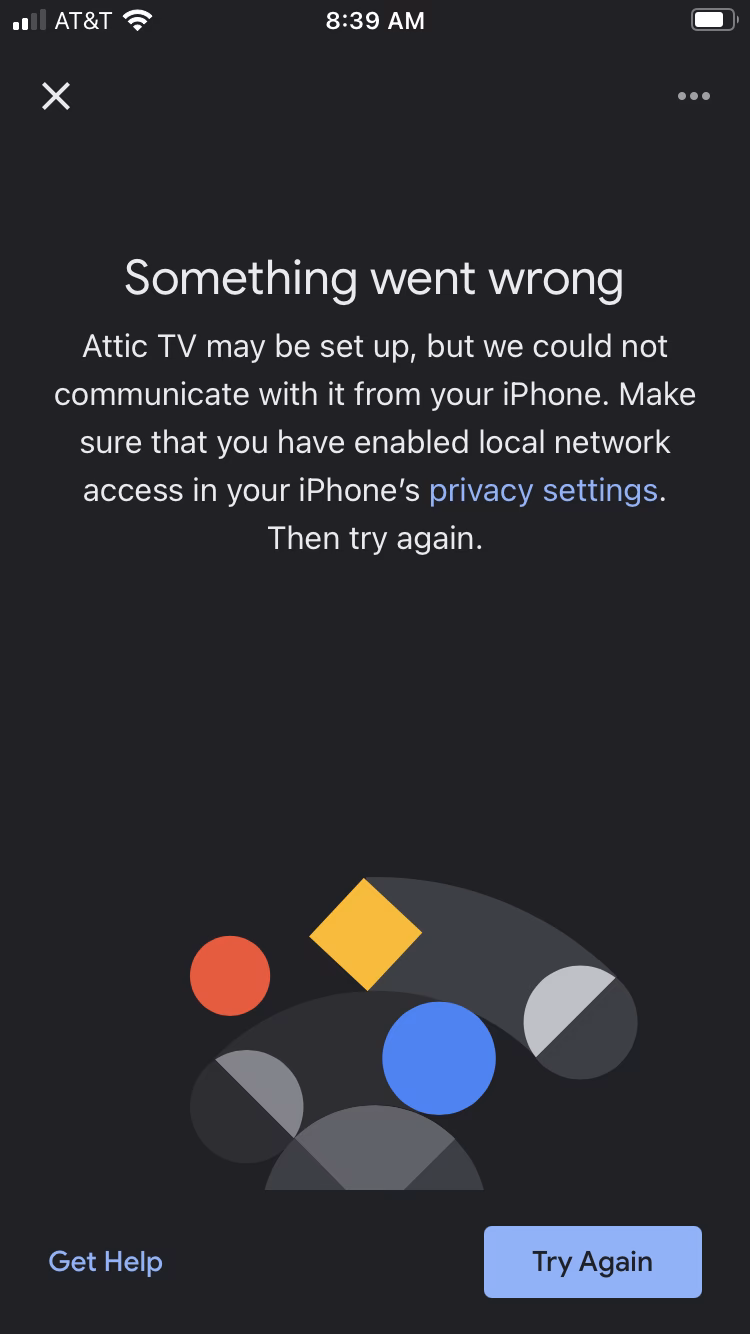Viewport: 750px width, 1334px height.
Task: Select the yellow diamond shape
Action: click(x=367, y=932)
